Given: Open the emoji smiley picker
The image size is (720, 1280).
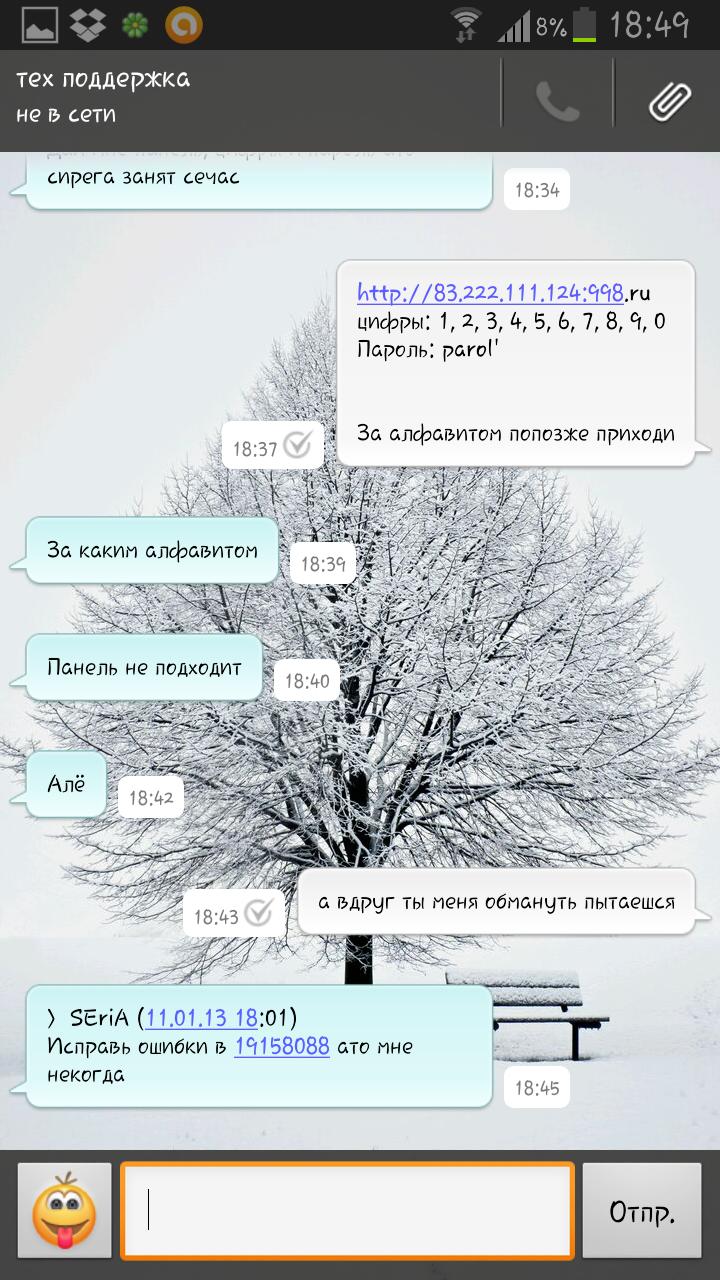Looking at the screenshot, I should [x=64, y=1210].
